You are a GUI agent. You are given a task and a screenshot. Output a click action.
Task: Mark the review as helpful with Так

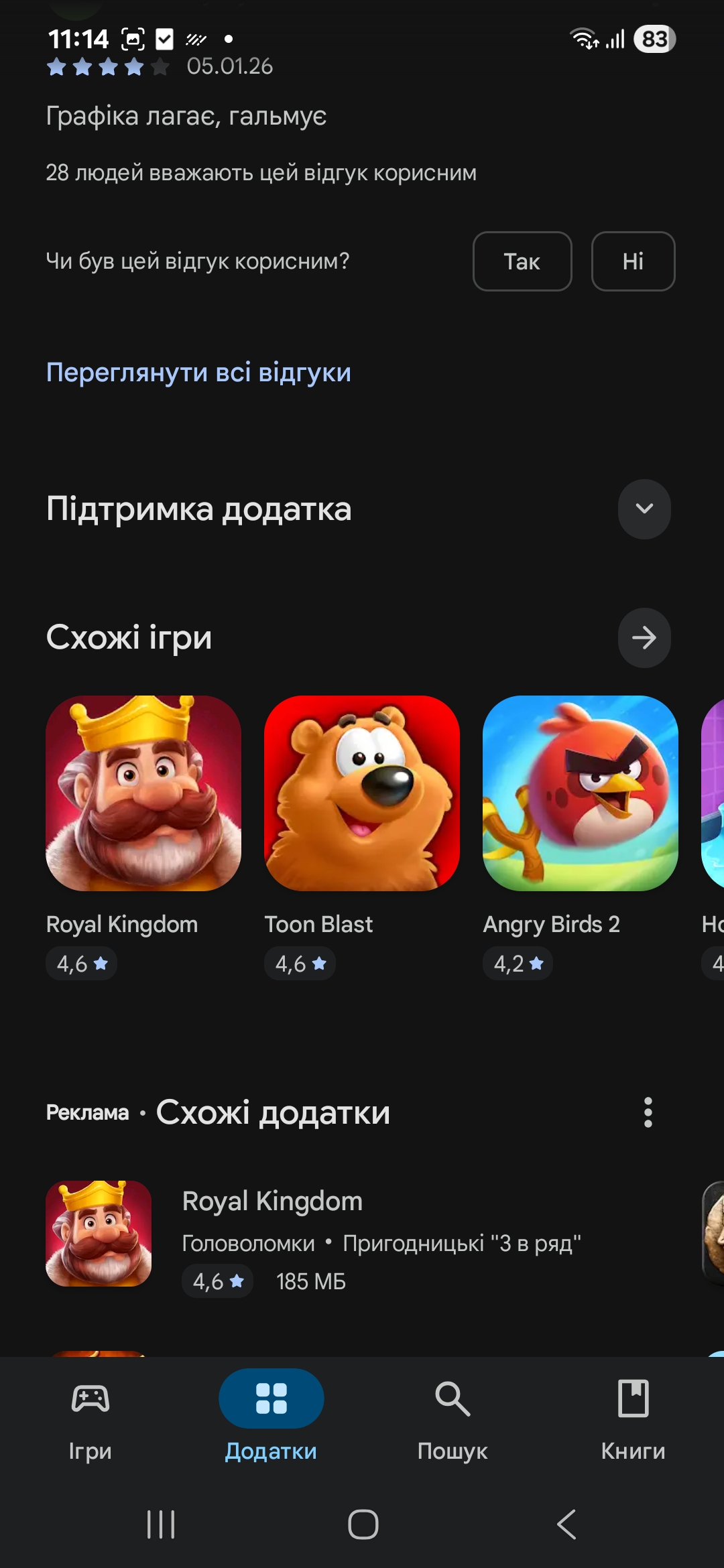tap(522, 261)
